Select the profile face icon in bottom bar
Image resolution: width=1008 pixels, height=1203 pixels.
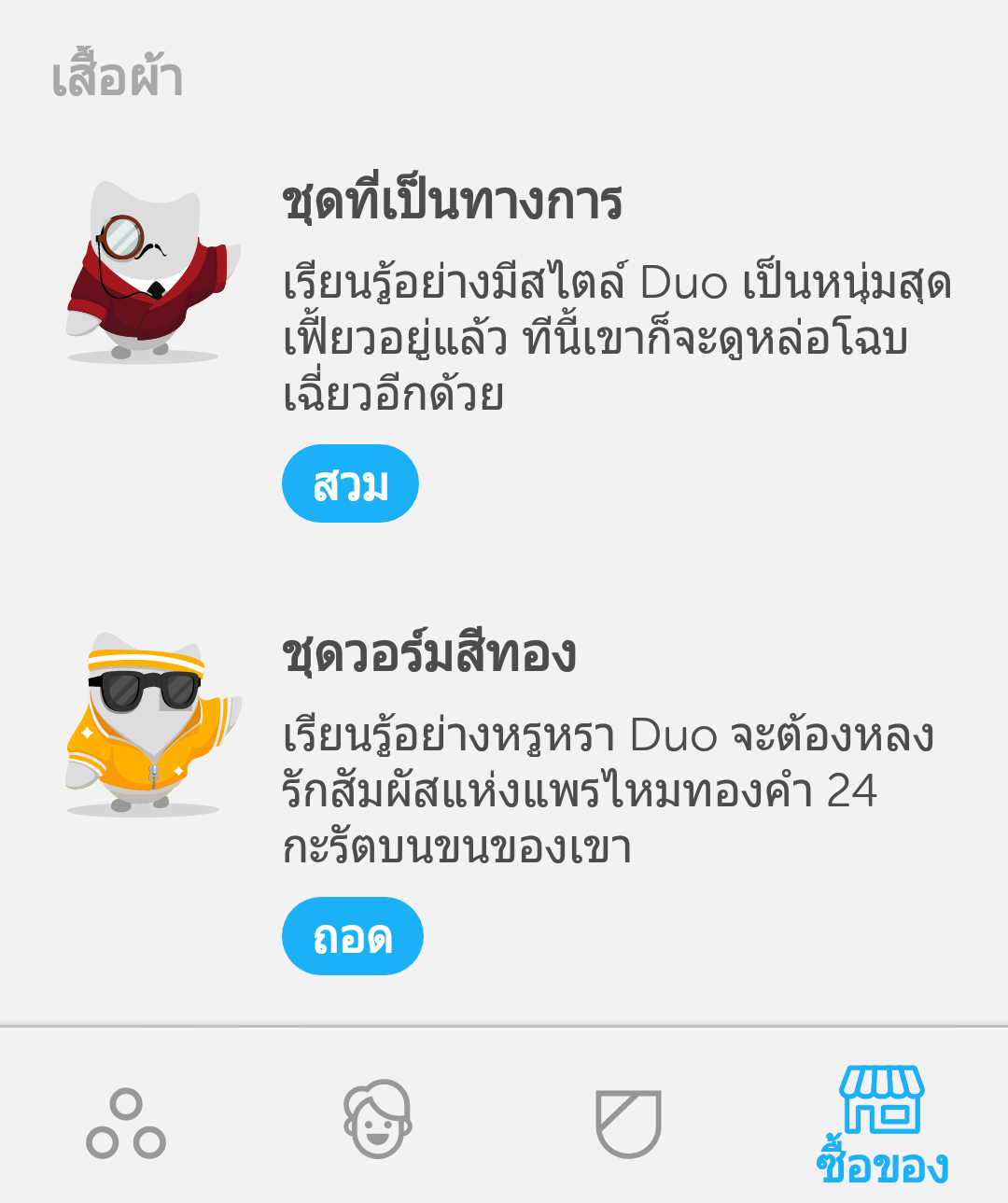(378, 1118)
